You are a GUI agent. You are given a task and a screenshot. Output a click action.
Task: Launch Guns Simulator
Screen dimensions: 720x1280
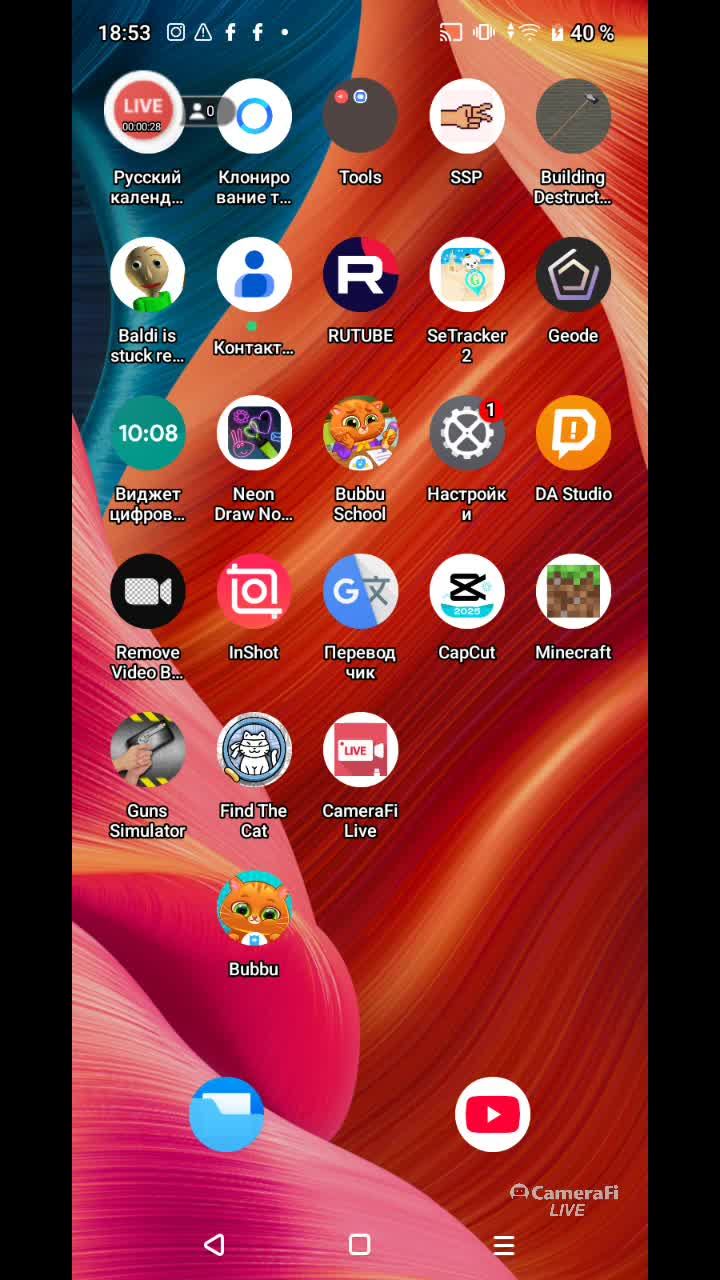click(x=148, y=750)
